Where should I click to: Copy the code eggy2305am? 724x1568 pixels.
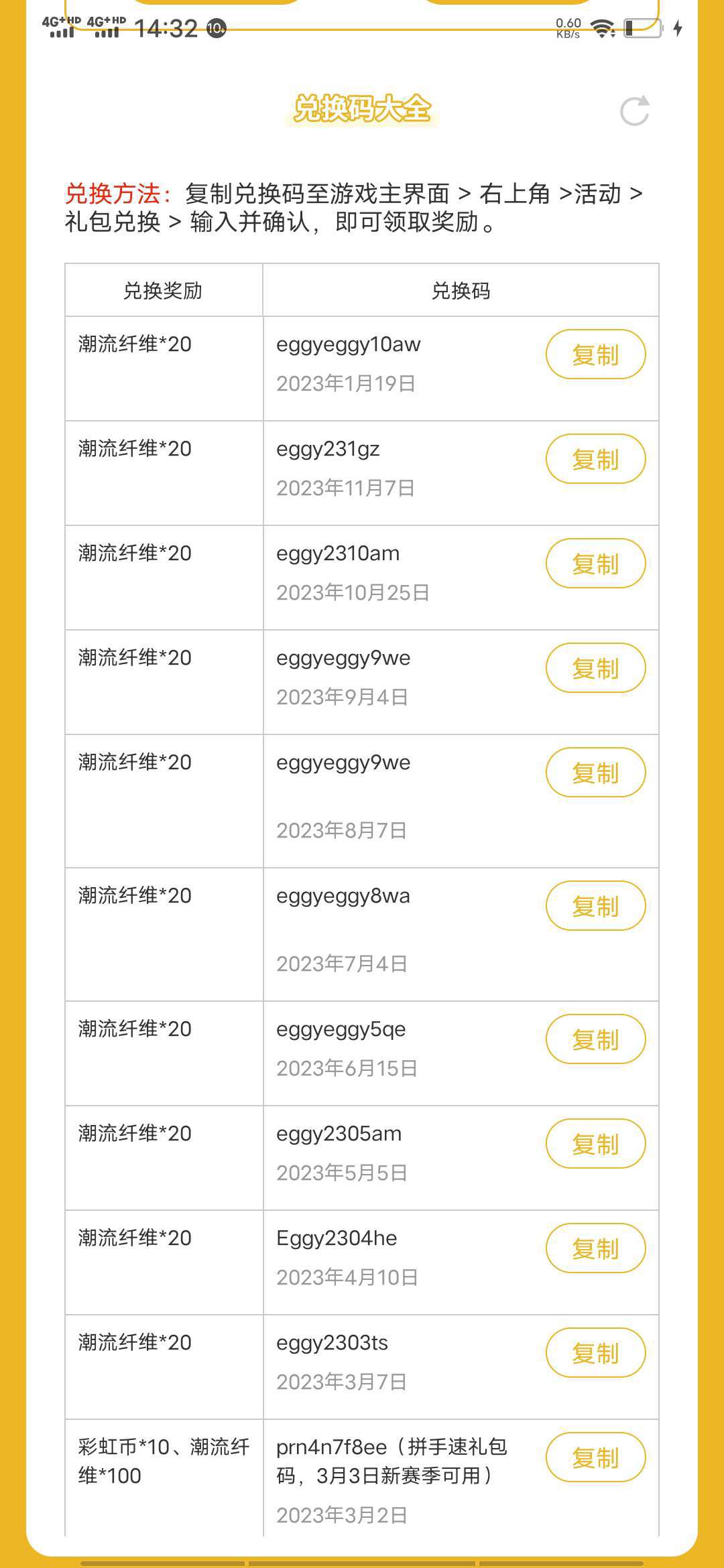tap(595, 1144)
